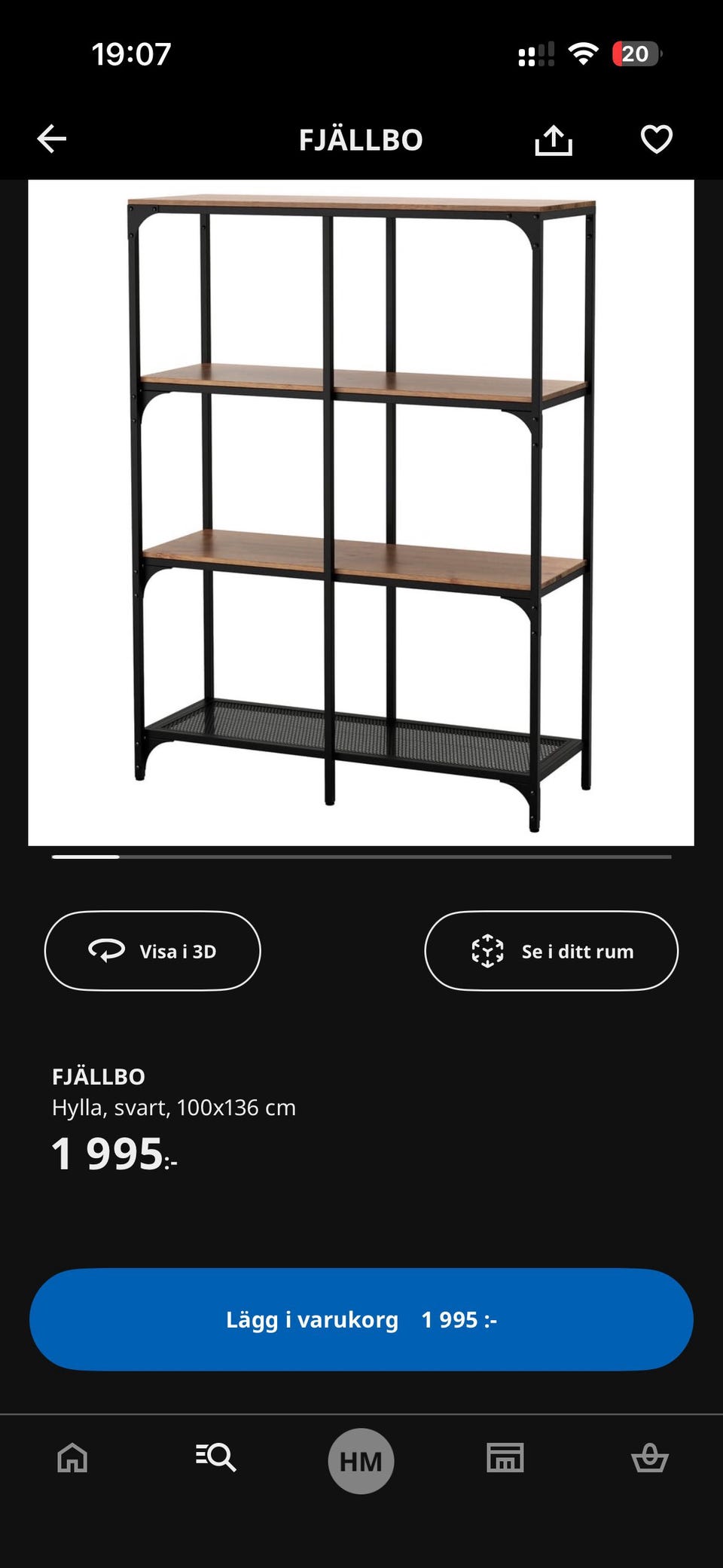Tap the battery indicator showing 20
723x1568 pixels.
coord(636,53)
